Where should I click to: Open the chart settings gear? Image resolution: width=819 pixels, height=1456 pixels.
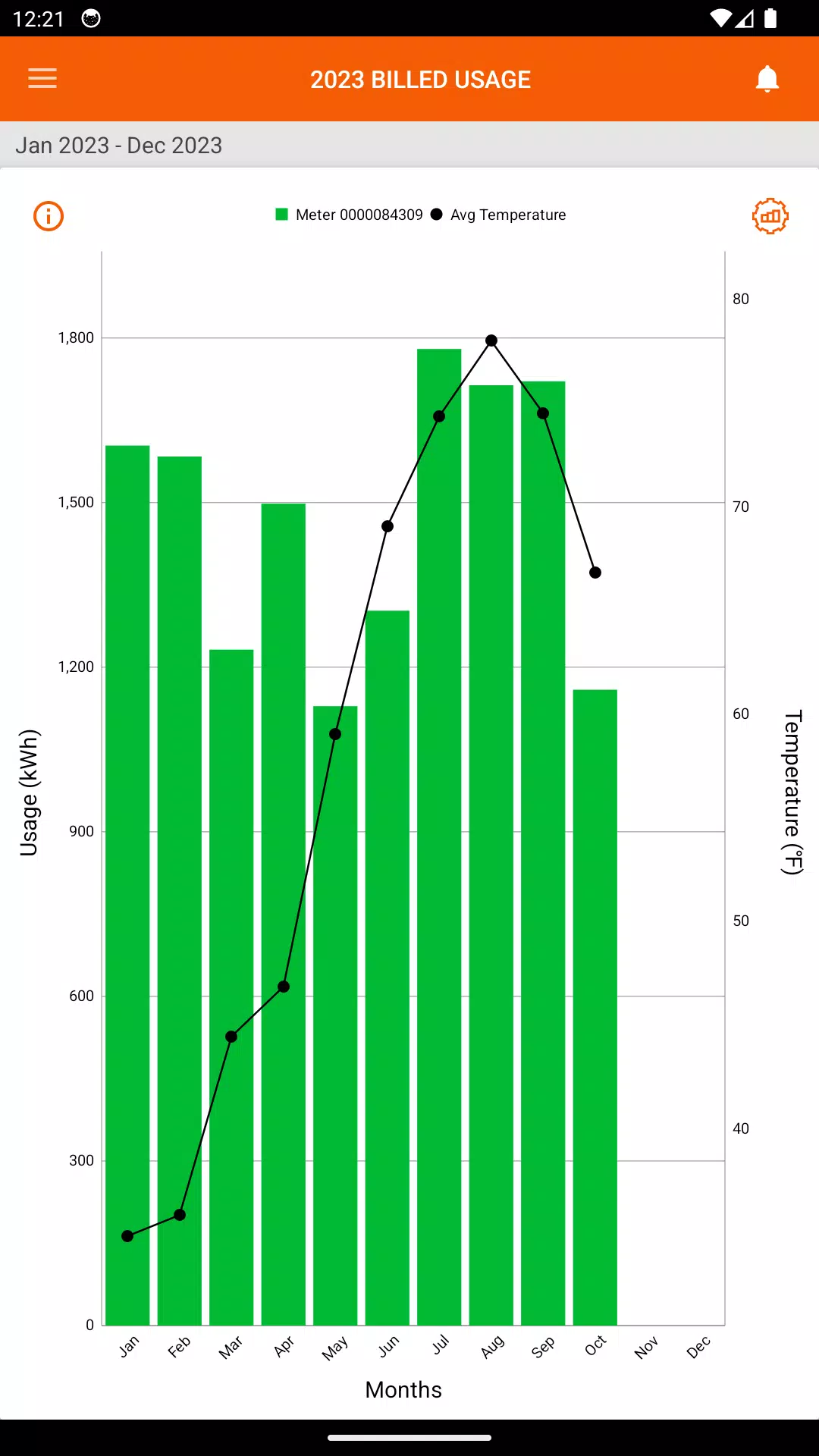coord(770,216)
